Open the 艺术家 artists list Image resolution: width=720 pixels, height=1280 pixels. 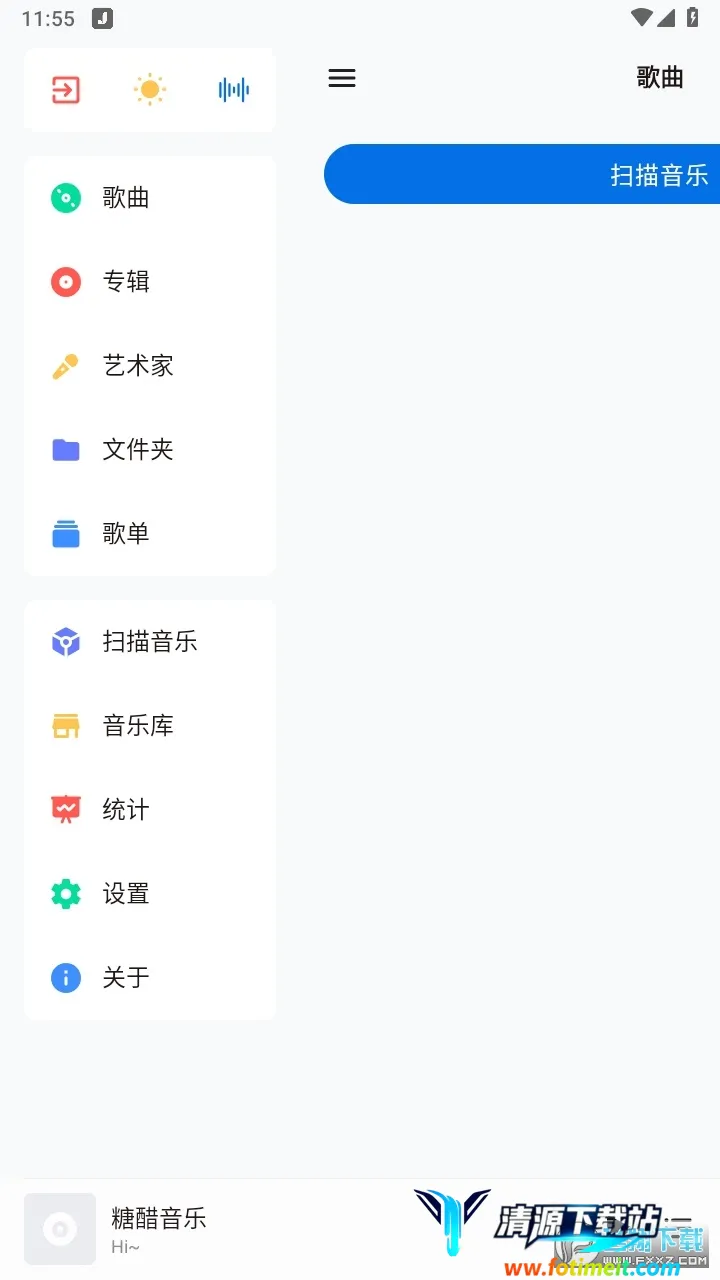click(x=137, y=366)
